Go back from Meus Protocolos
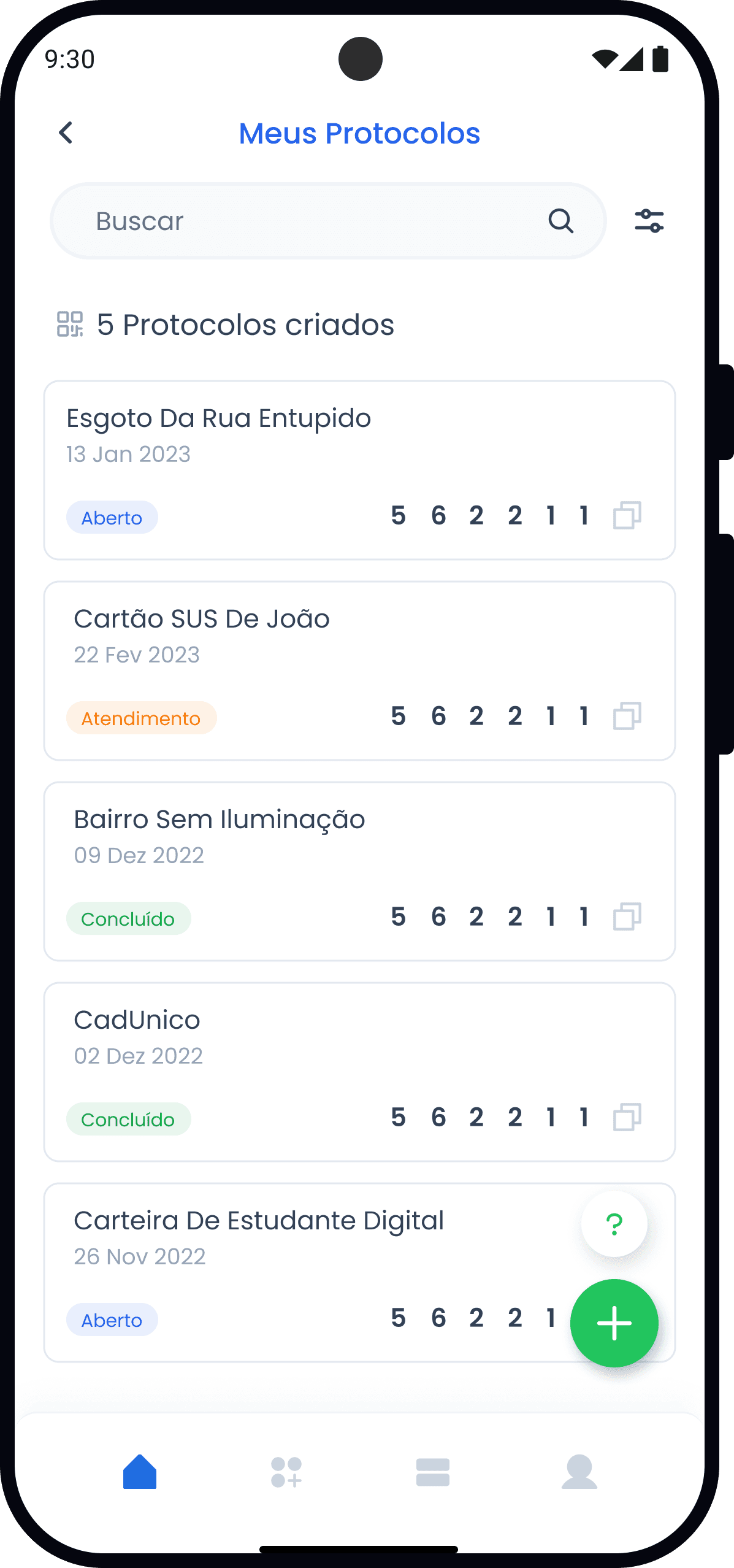 coord(66,133)
